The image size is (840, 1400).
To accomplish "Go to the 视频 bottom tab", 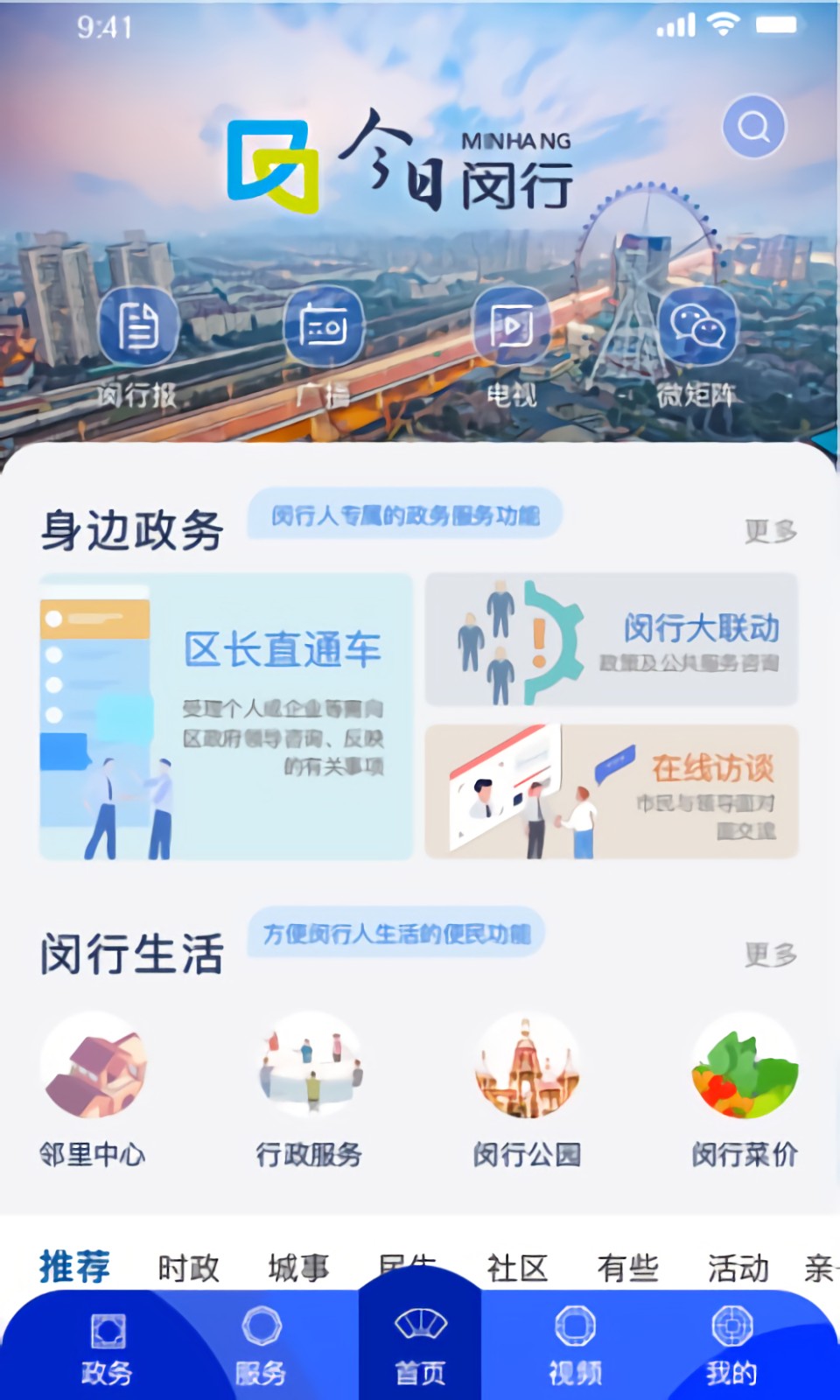I will (x=575, y=1349).
